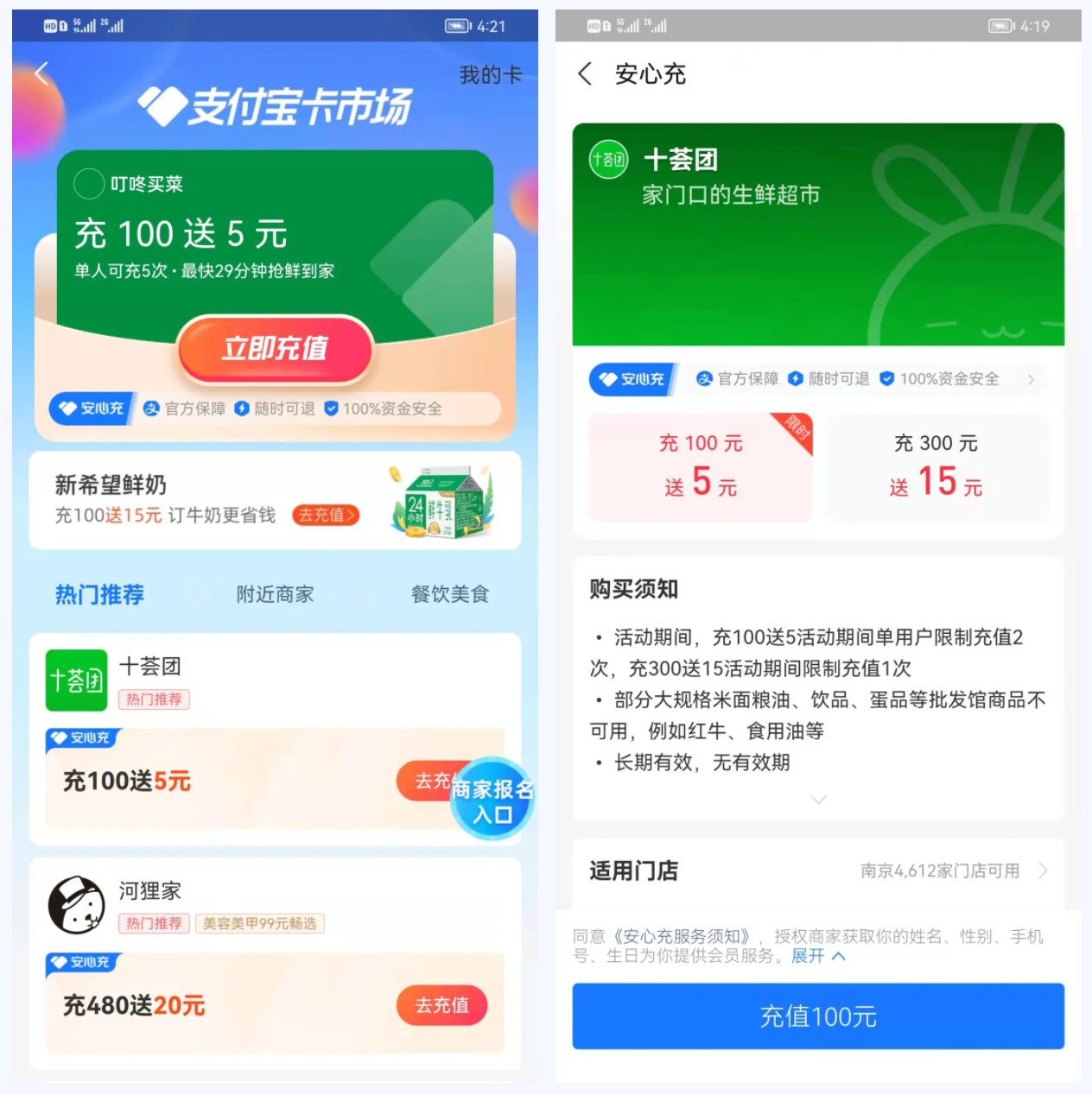Tap 展开 to expand the authorization text
Screen dimensions: 1092x1095
tap(817, 956)
